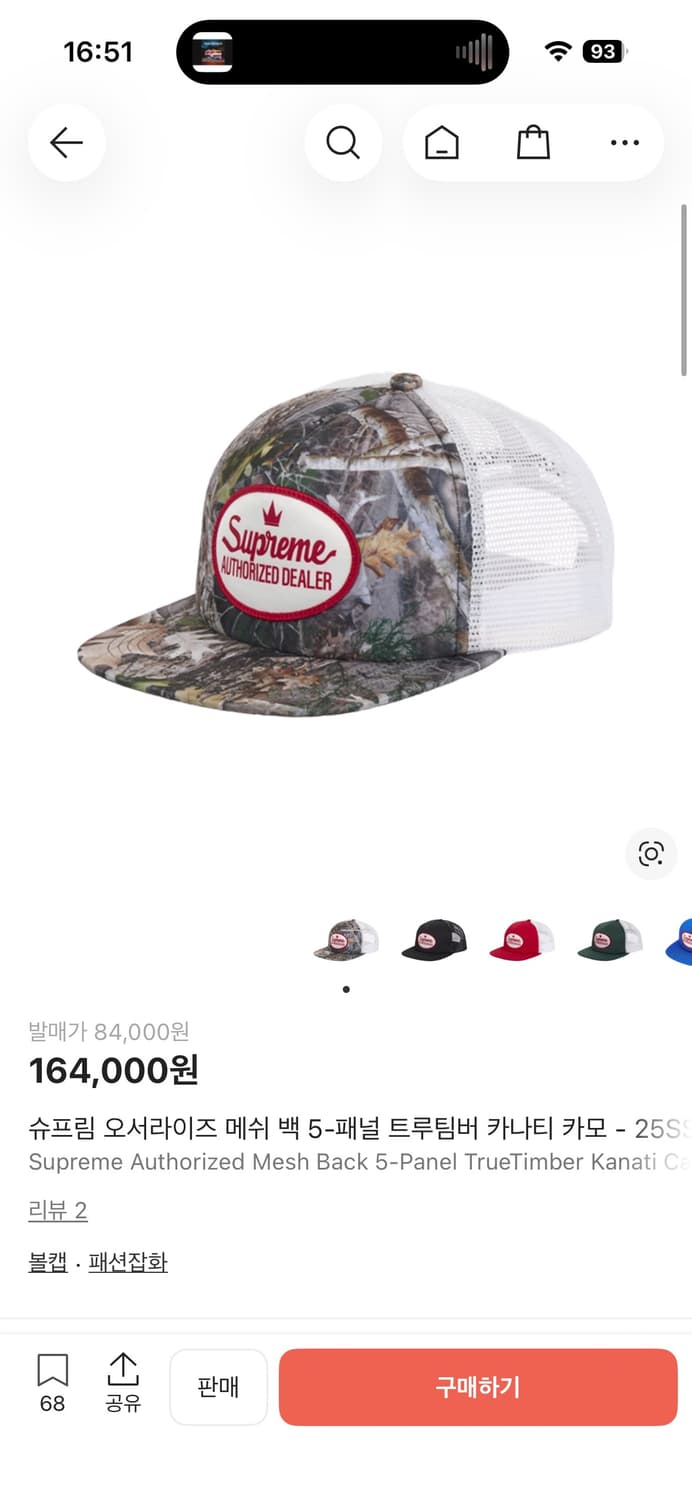Open the 볼캡 category link
The width and height of the screenshot is (692, 1500).
coord(48,1263)
